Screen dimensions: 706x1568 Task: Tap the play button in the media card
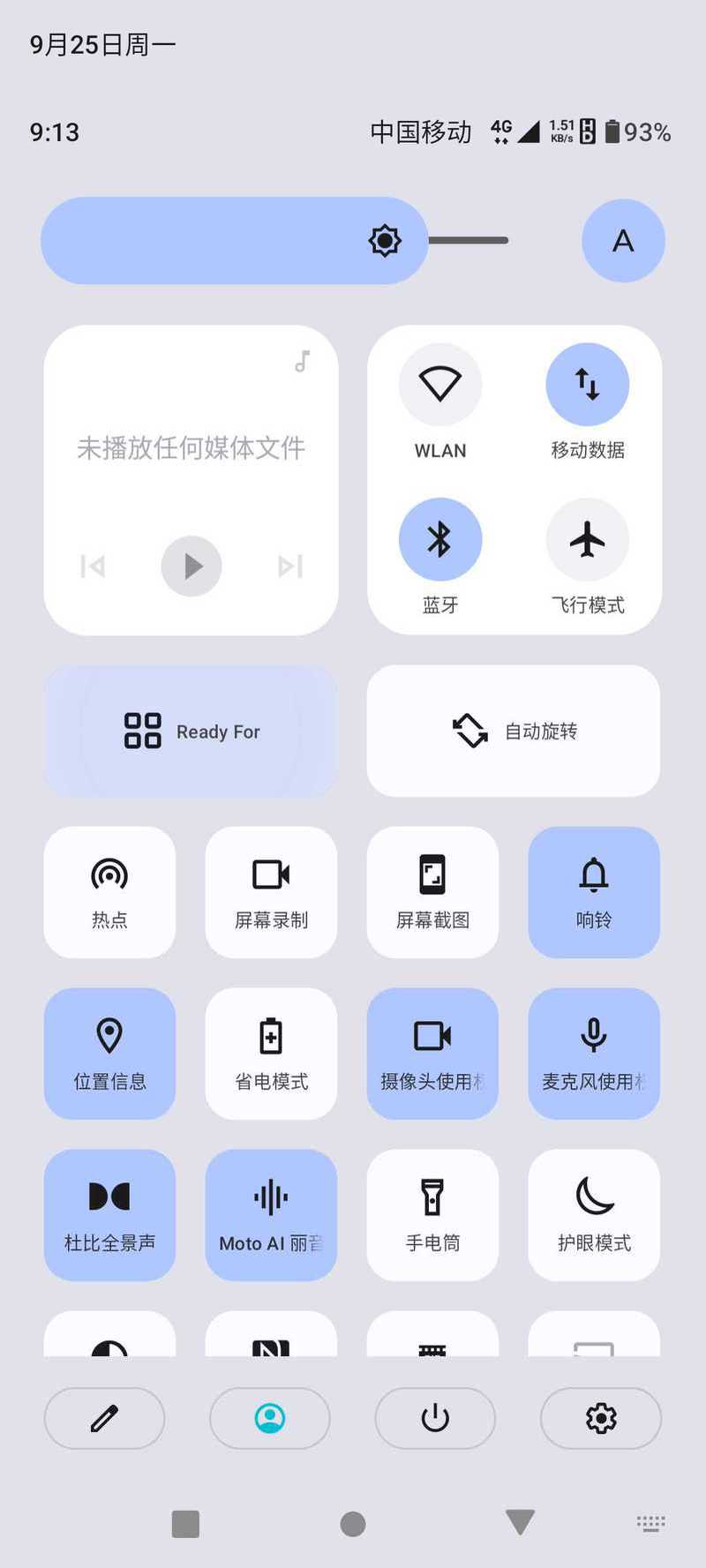[x=192, y=566]
